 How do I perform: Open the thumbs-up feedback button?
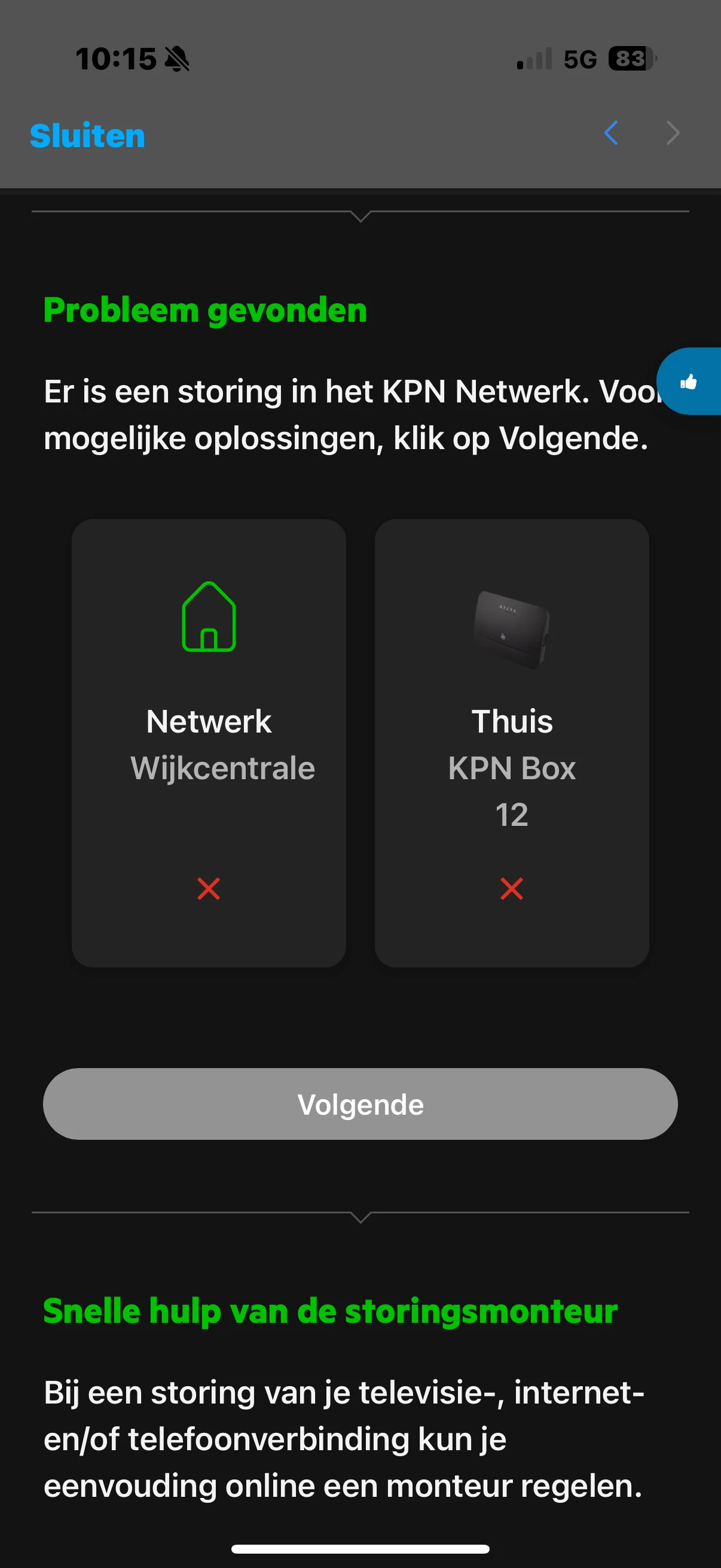[689, 382]
